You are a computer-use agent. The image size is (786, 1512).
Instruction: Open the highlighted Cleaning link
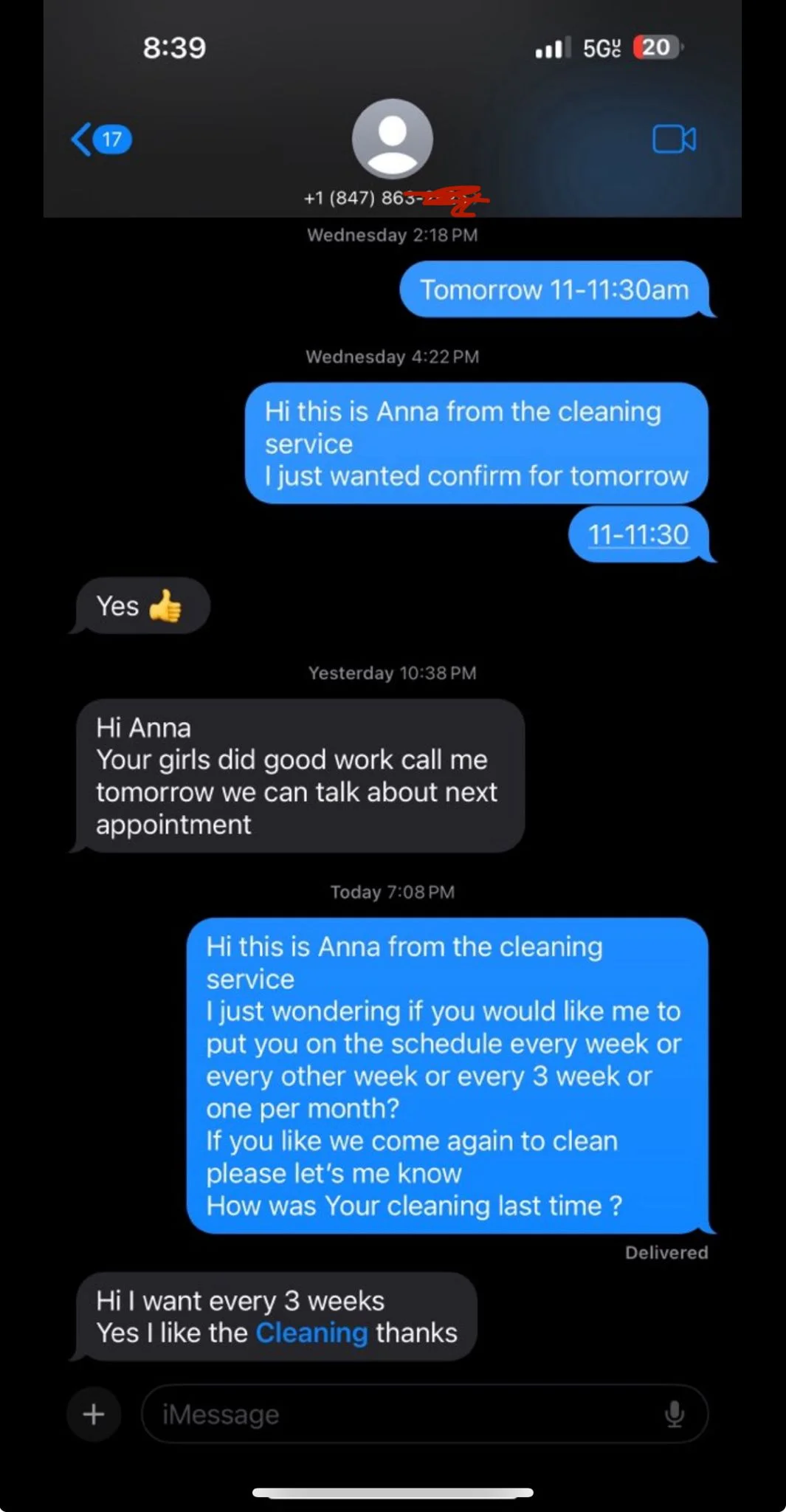[311, 1333]
